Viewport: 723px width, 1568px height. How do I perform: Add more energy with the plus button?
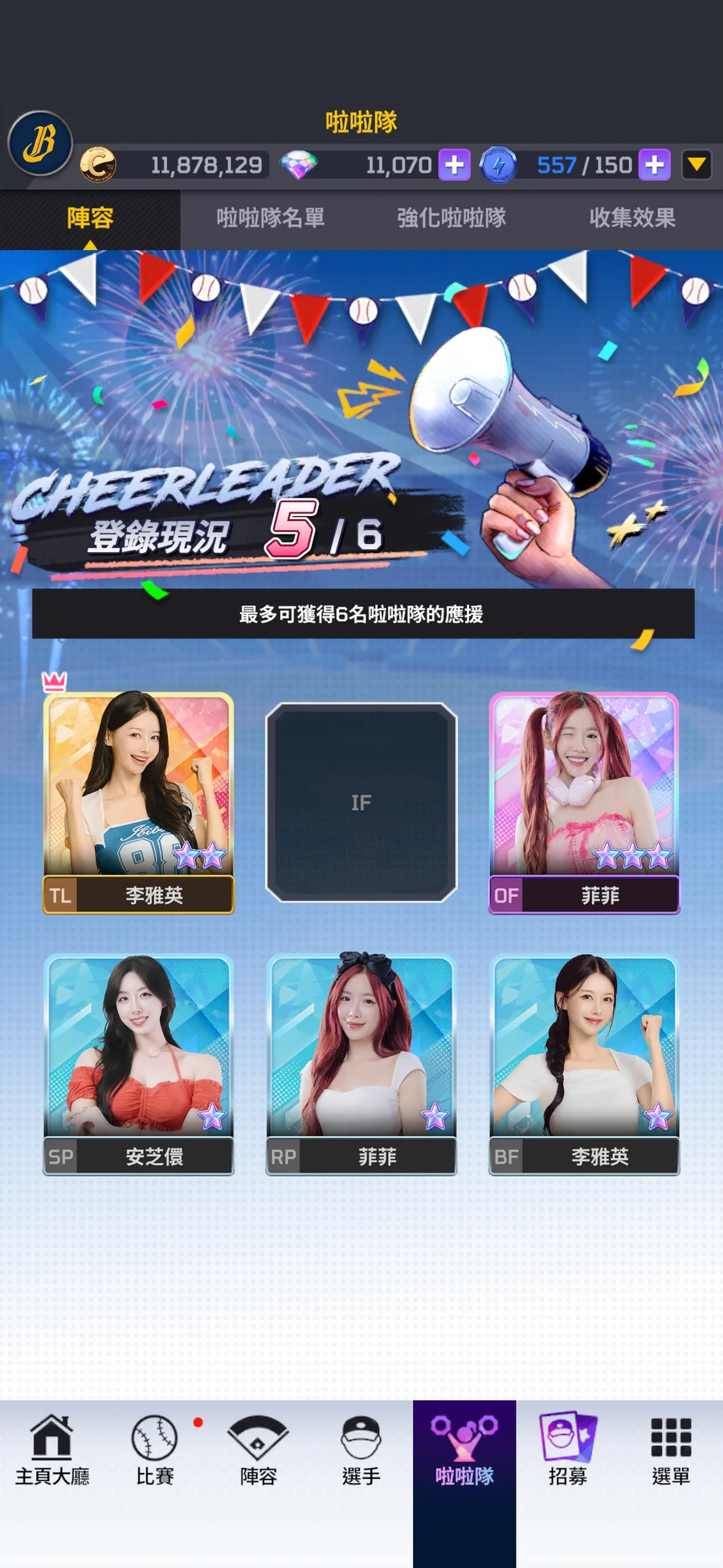(655, 165)
